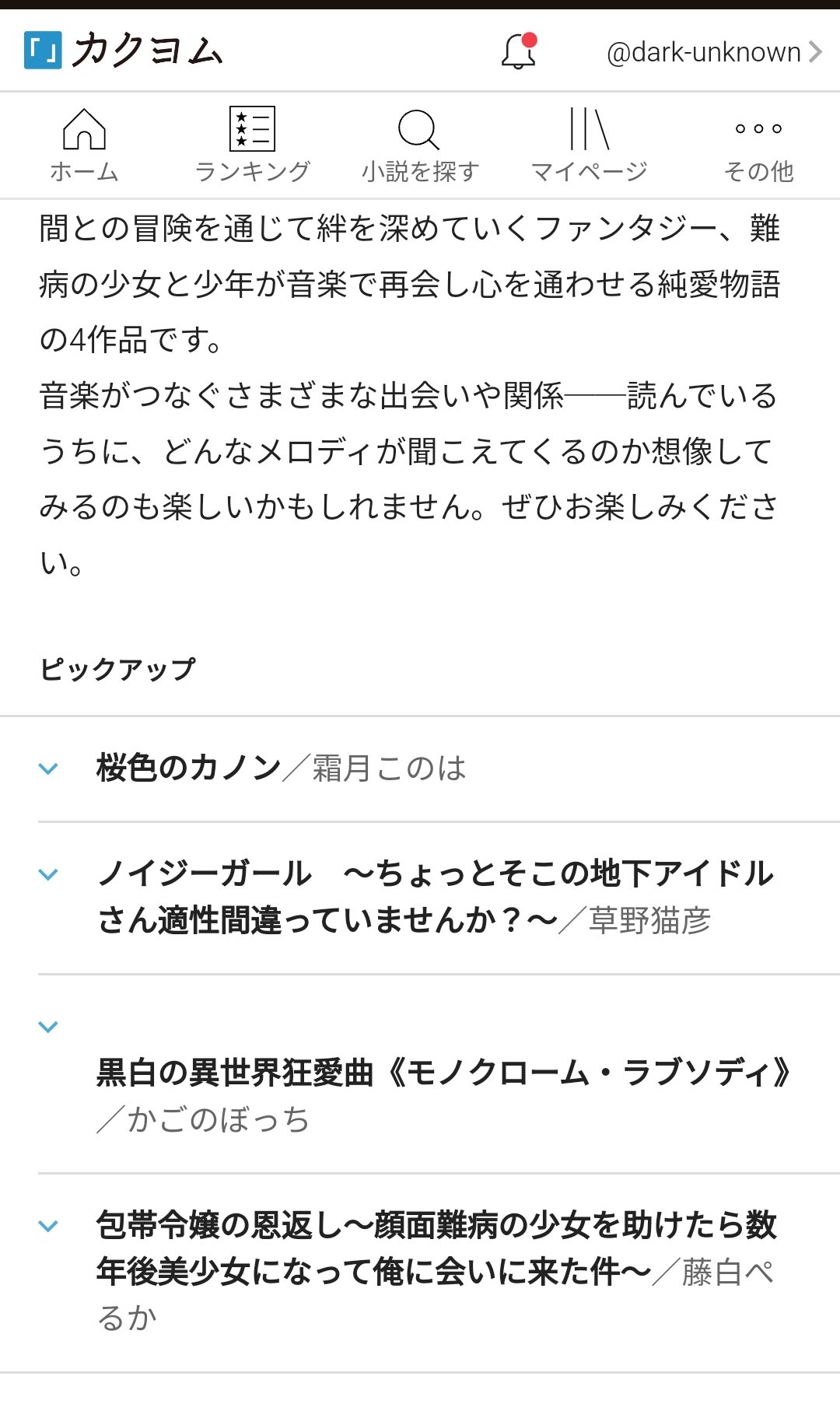This screenshot has height=1411, width=840.
Task: Jump to ノイジーガール by 草野猫彦
Action: tap(436, 897)
